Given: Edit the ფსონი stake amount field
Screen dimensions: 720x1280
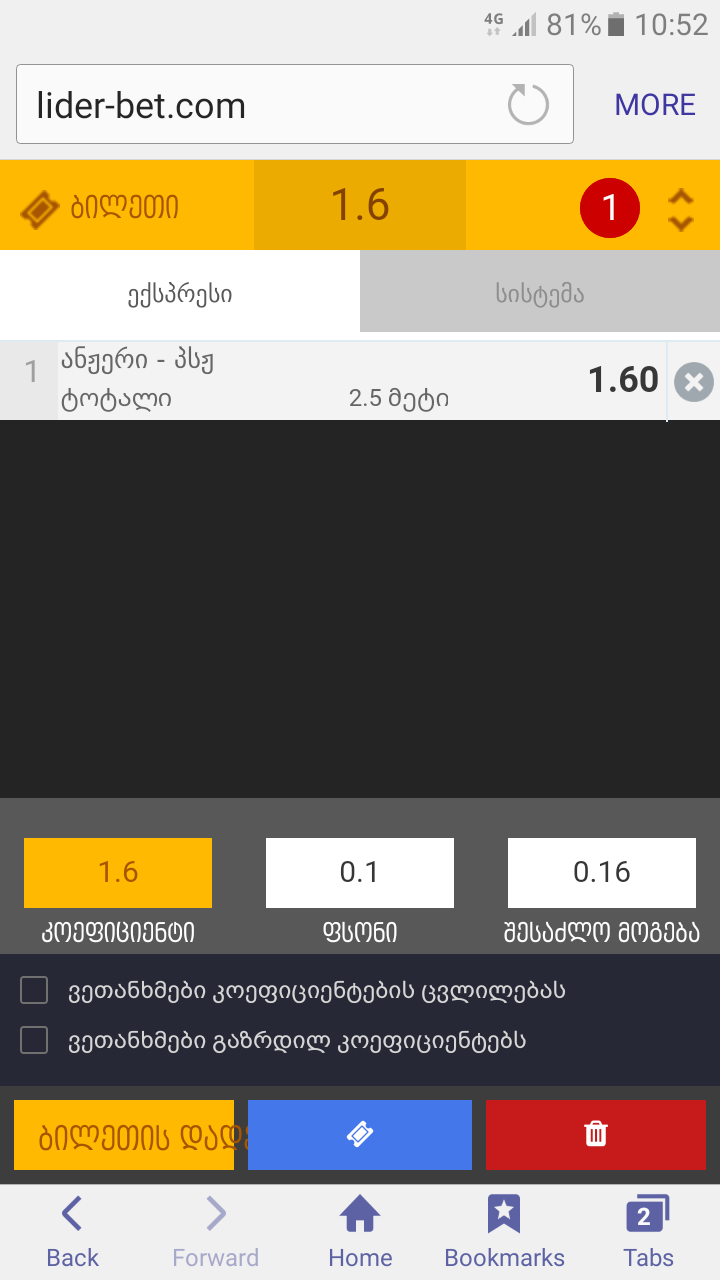Looking at the screenshot, I should click(x=360, y=872).
